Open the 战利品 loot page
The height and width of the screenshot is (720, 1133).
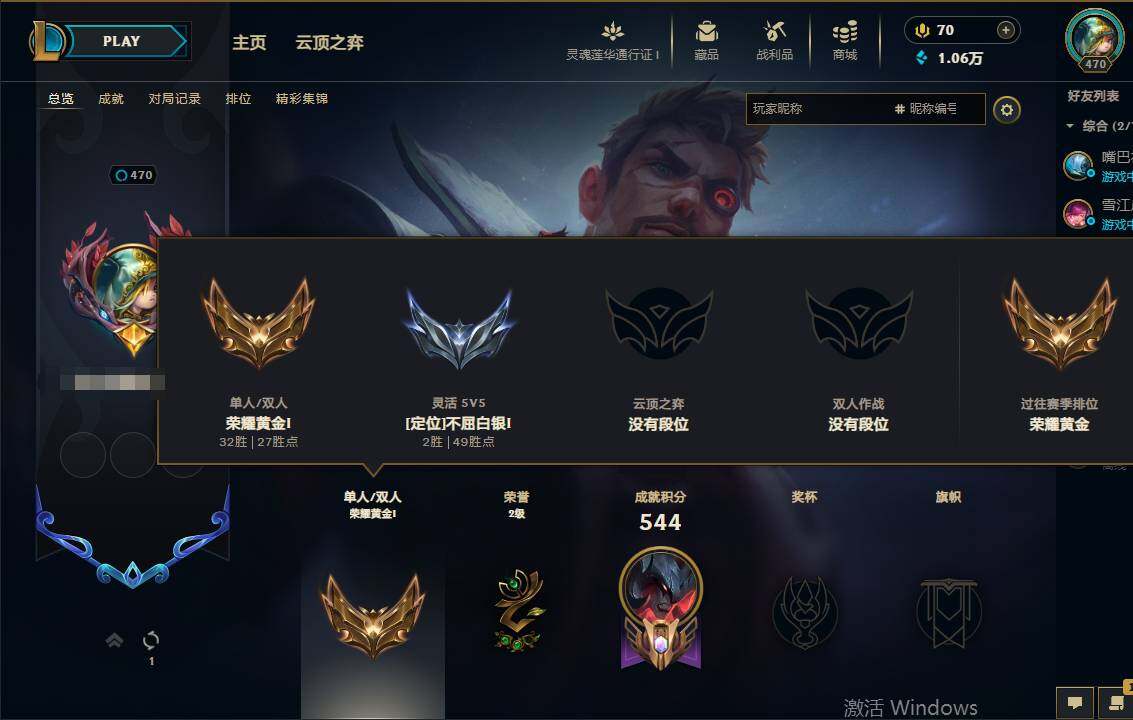point(774,41)
